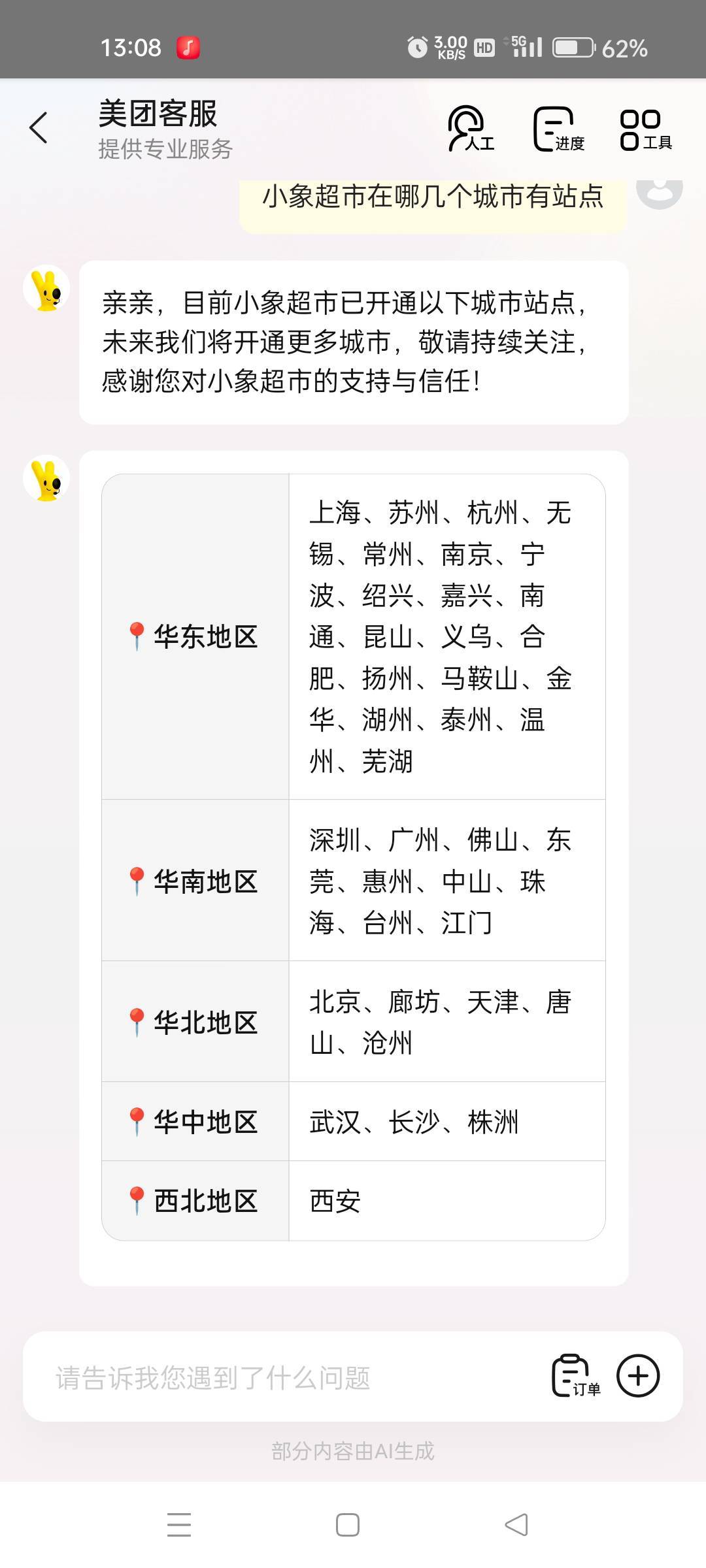The image size is (706, 1568).
Task: Open the 订单 order selector
Action: (576, 1375)
